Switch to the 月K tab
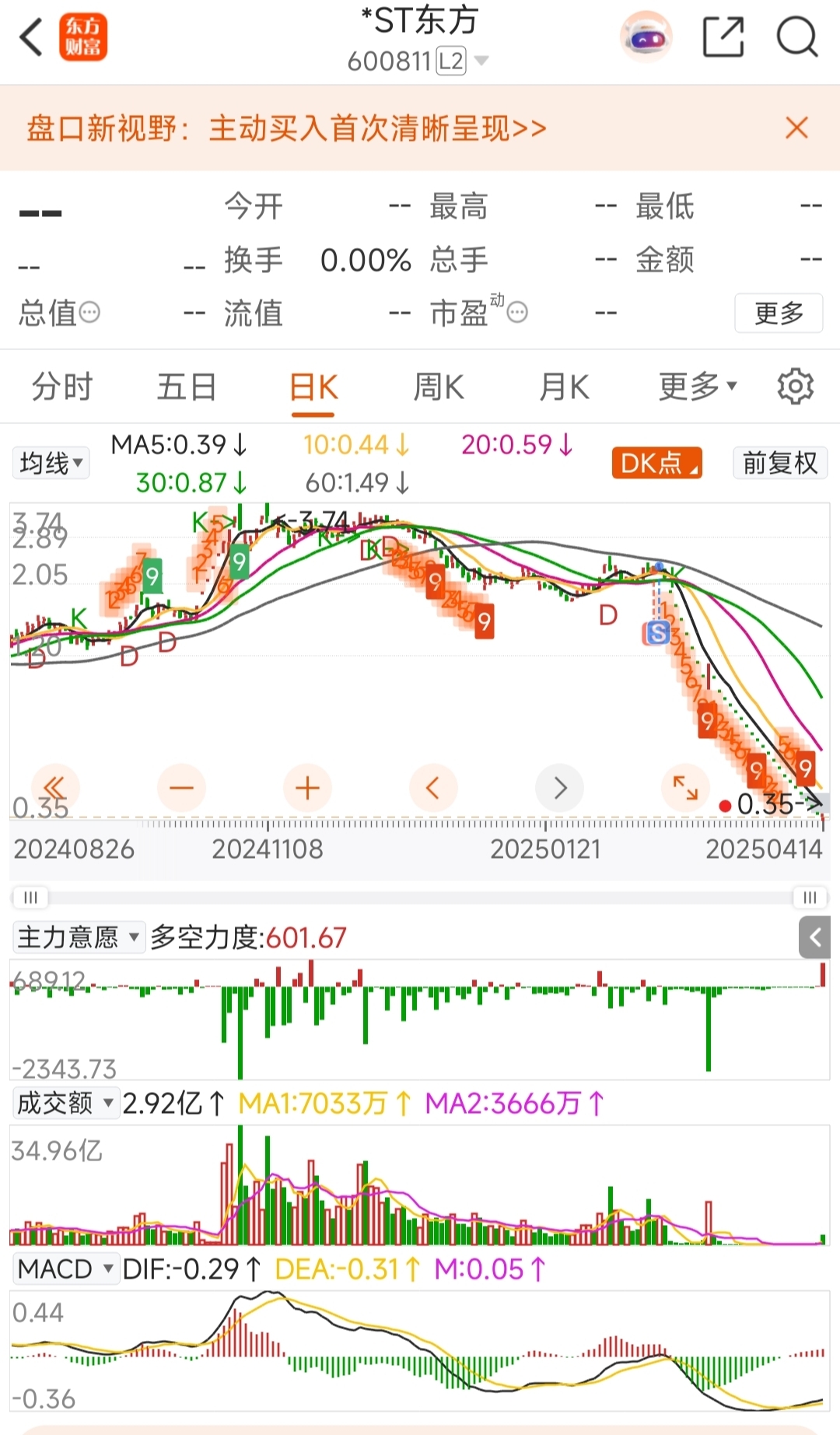Image resolution: width=840 pixels, height=1435 pixels. click(x=565, y=387)
